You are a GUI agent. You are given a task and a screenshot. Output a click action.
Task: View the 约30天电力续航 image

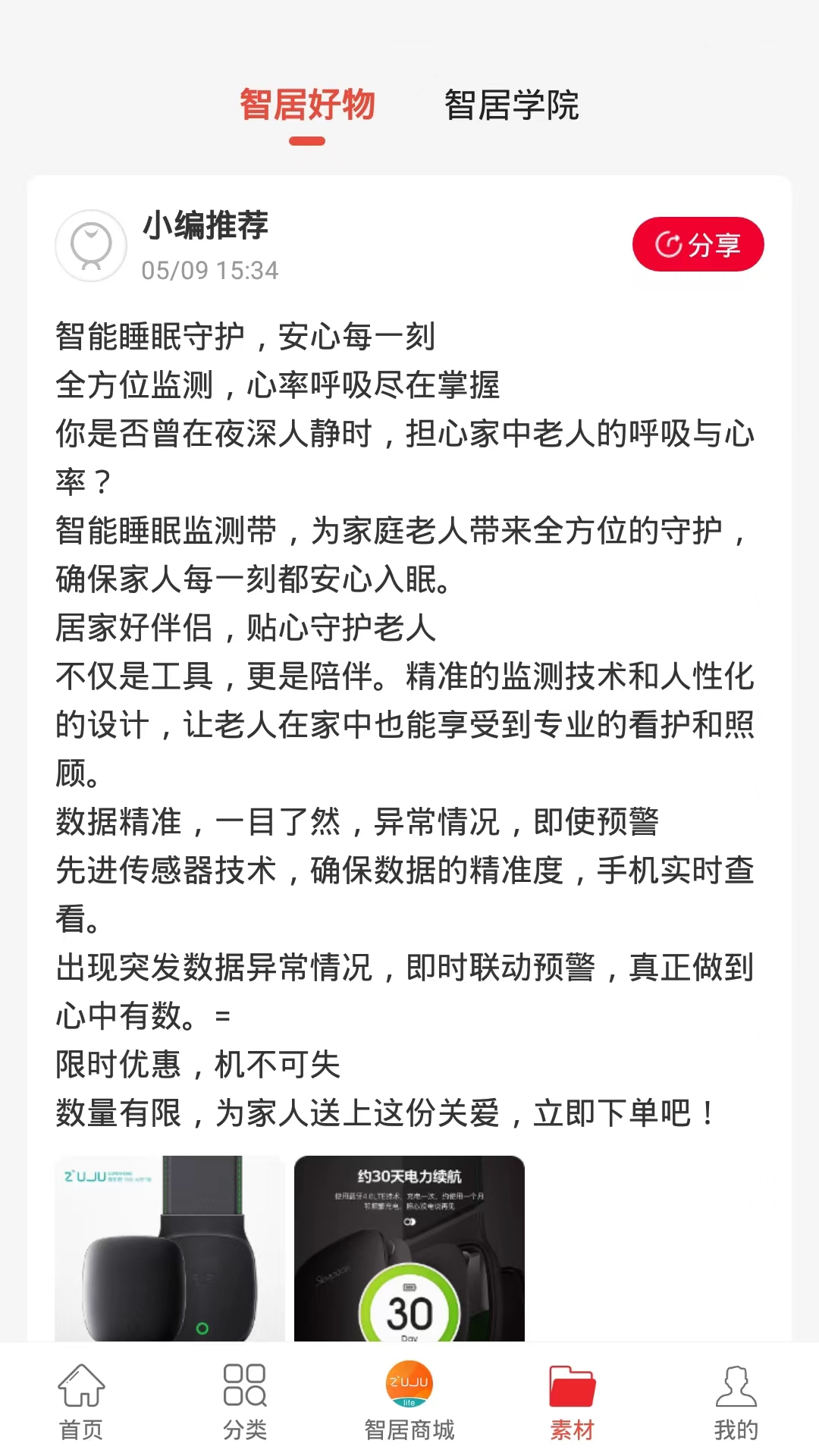click(409, 1248)
